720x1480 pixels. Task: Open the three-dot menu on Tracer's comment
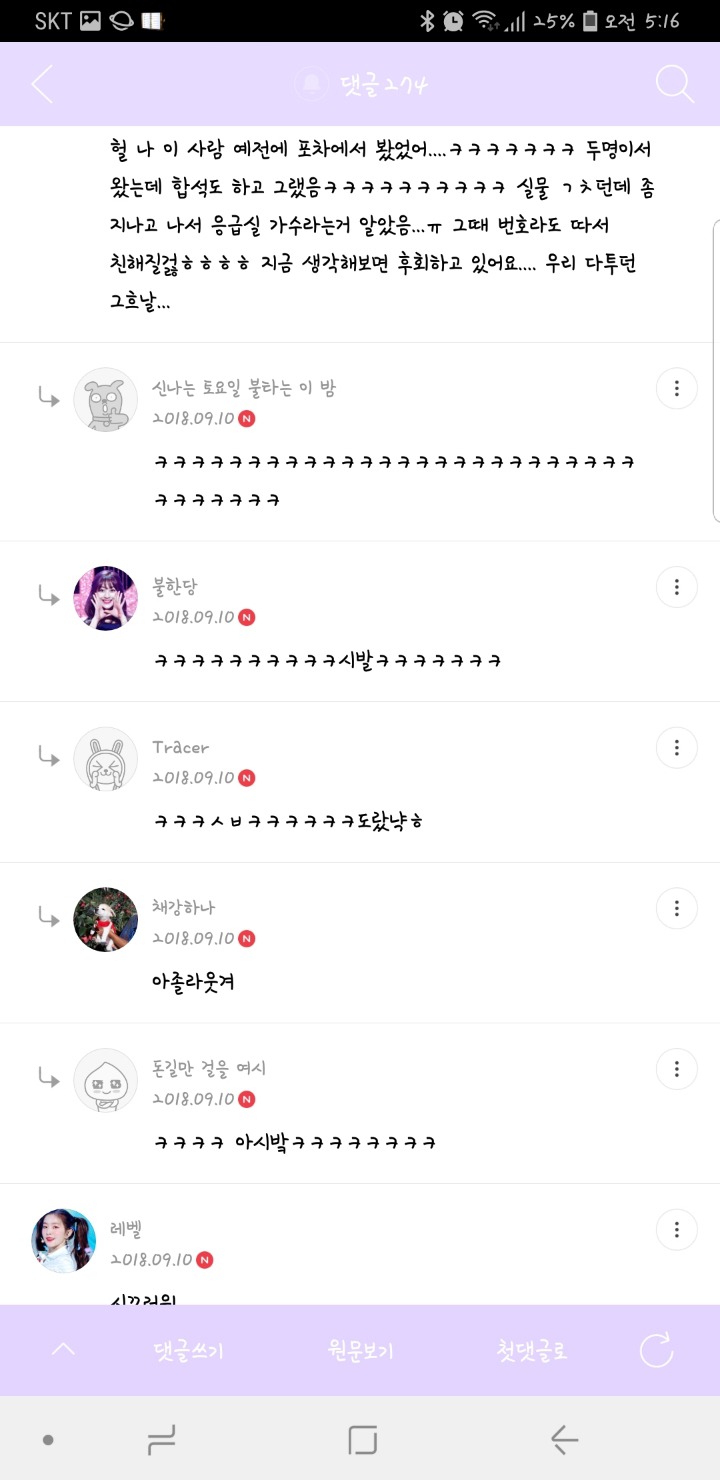[x=677, y=747]
